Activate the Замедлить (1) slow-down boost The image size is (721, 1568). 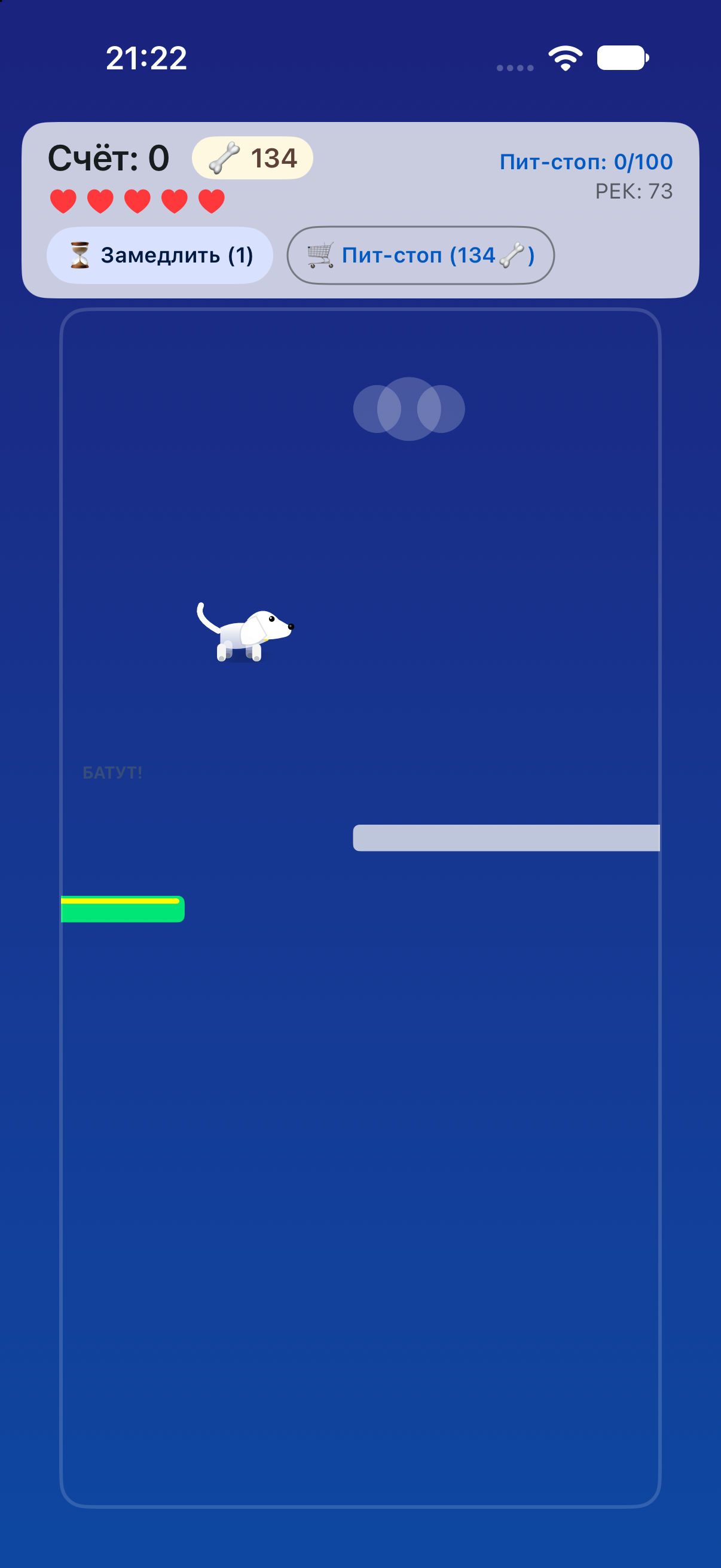coord(160,255)
